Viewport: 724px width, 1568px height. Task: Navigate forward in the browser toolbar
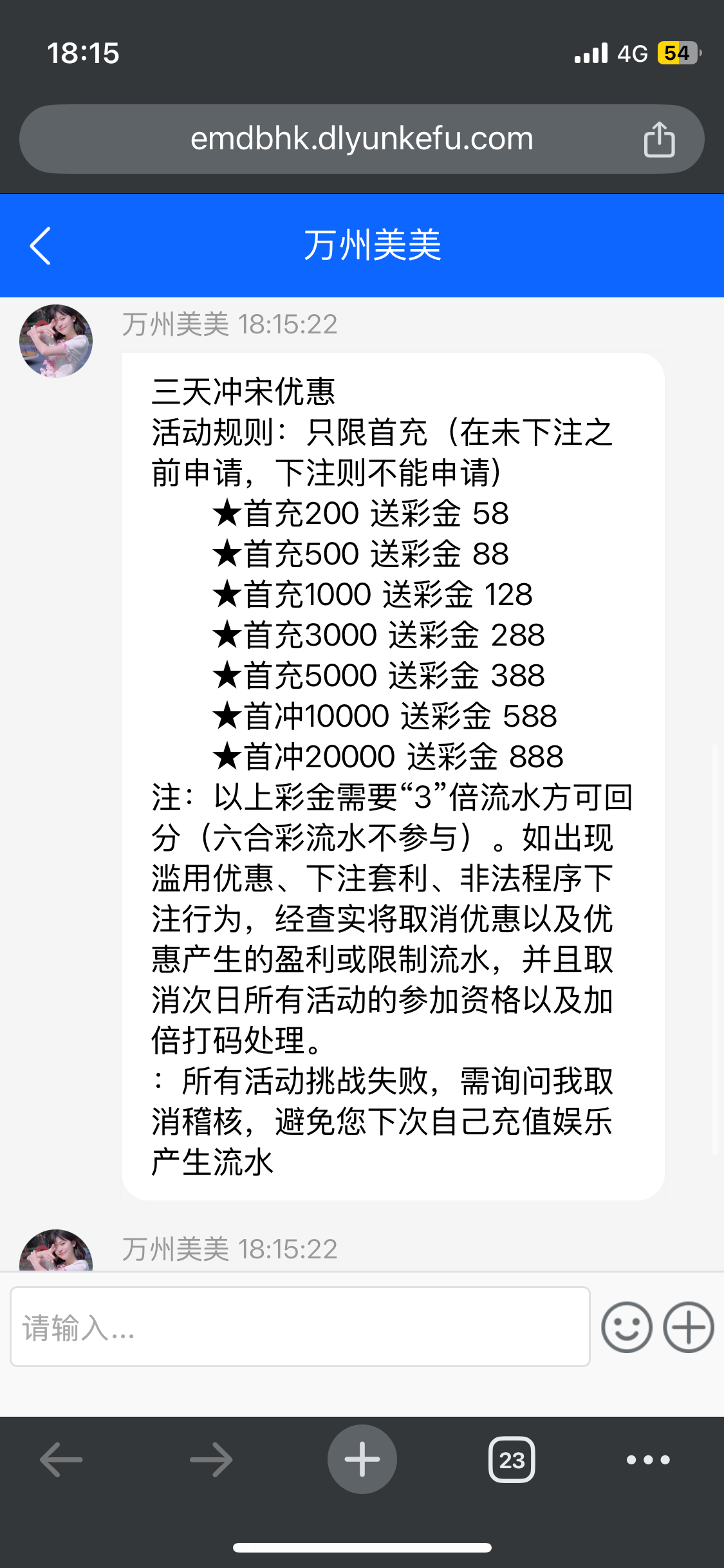point(212,1460)
